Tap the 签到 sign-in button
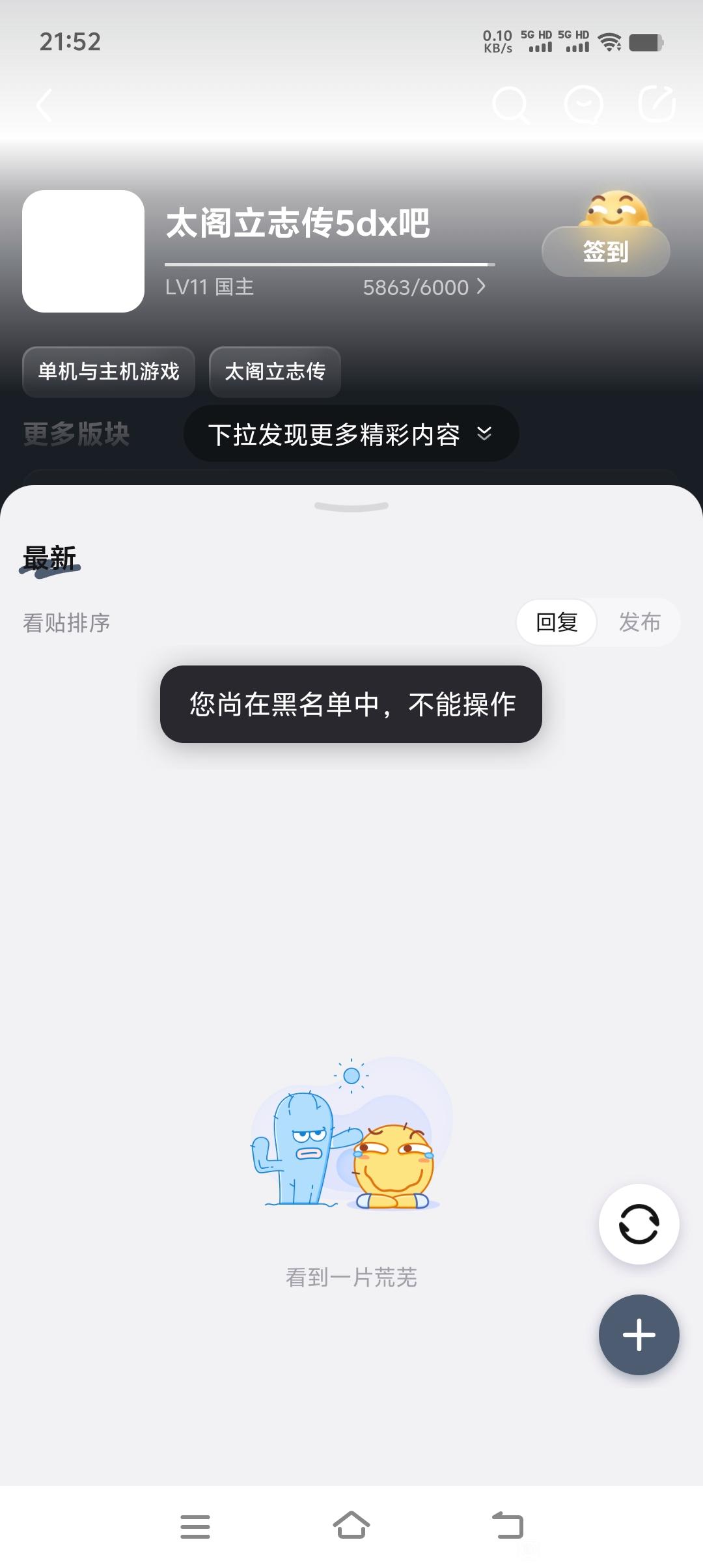The height and width of the screenshot is (1568, 703). click(606, 251)
